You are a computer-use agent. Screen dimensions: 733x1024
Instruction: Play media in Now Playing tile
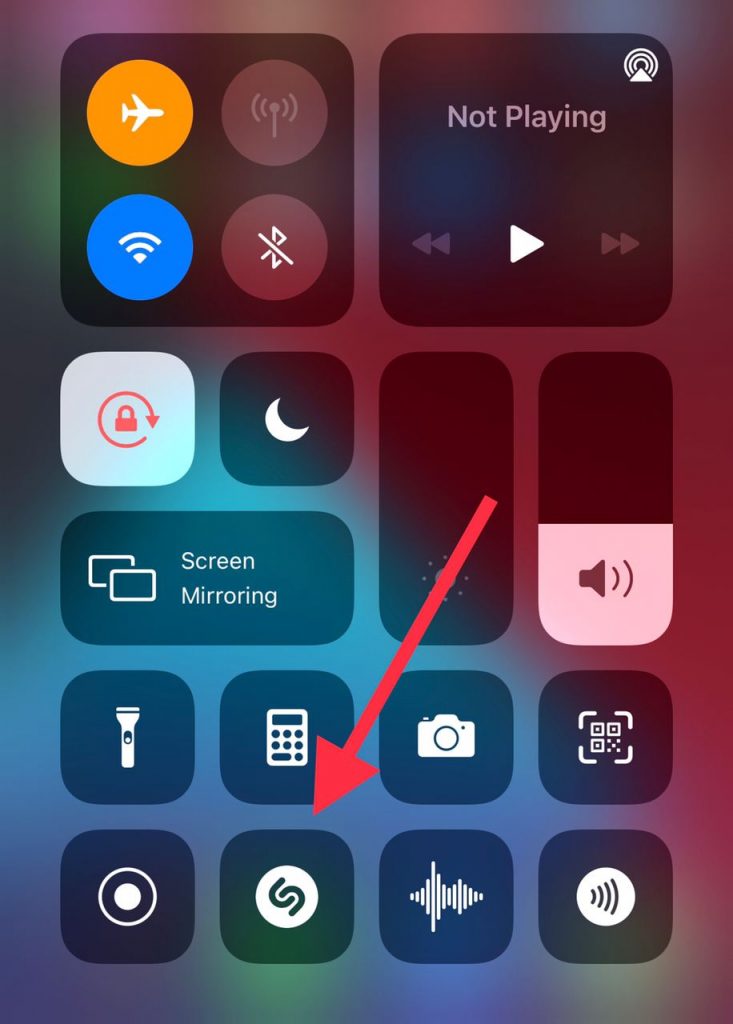pyautogui.click(x=525, y=243)
